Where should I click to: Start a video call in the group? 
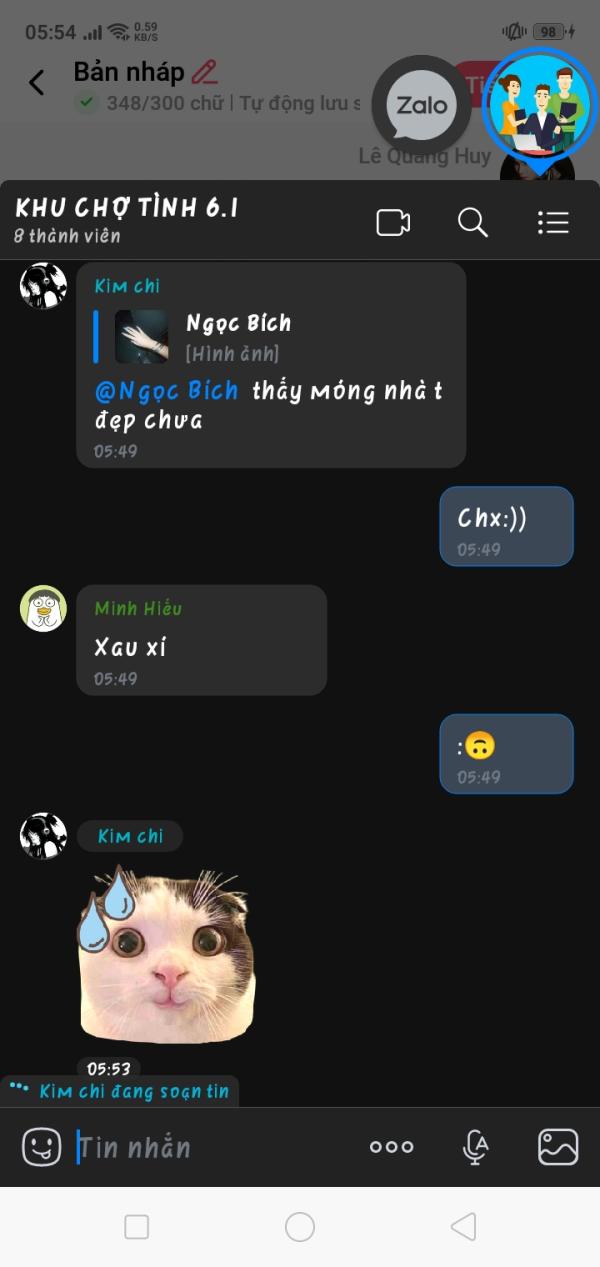coord(393,222)
